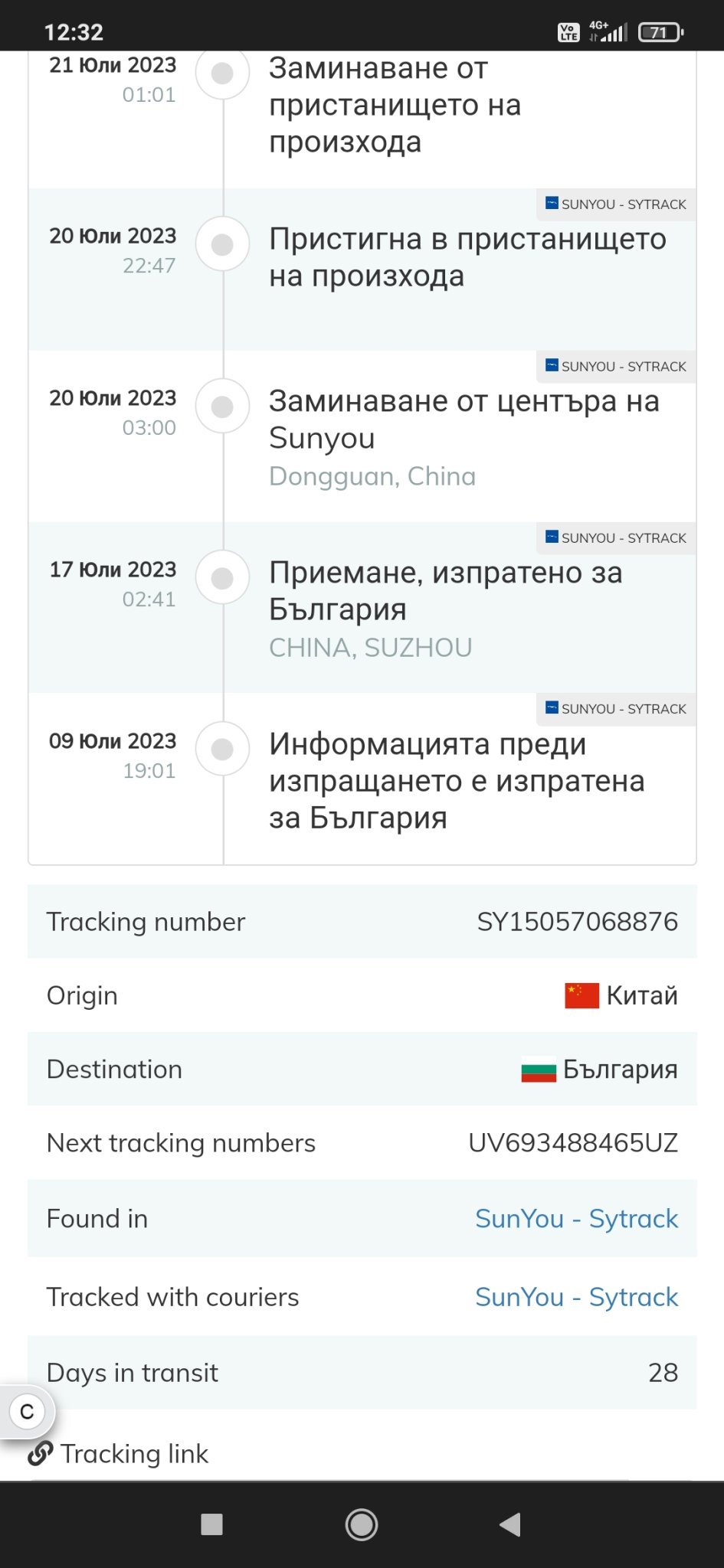This screenshot has height=1568, width=724.
Task: Tap the floating C button
Action: pos(28,1411)
